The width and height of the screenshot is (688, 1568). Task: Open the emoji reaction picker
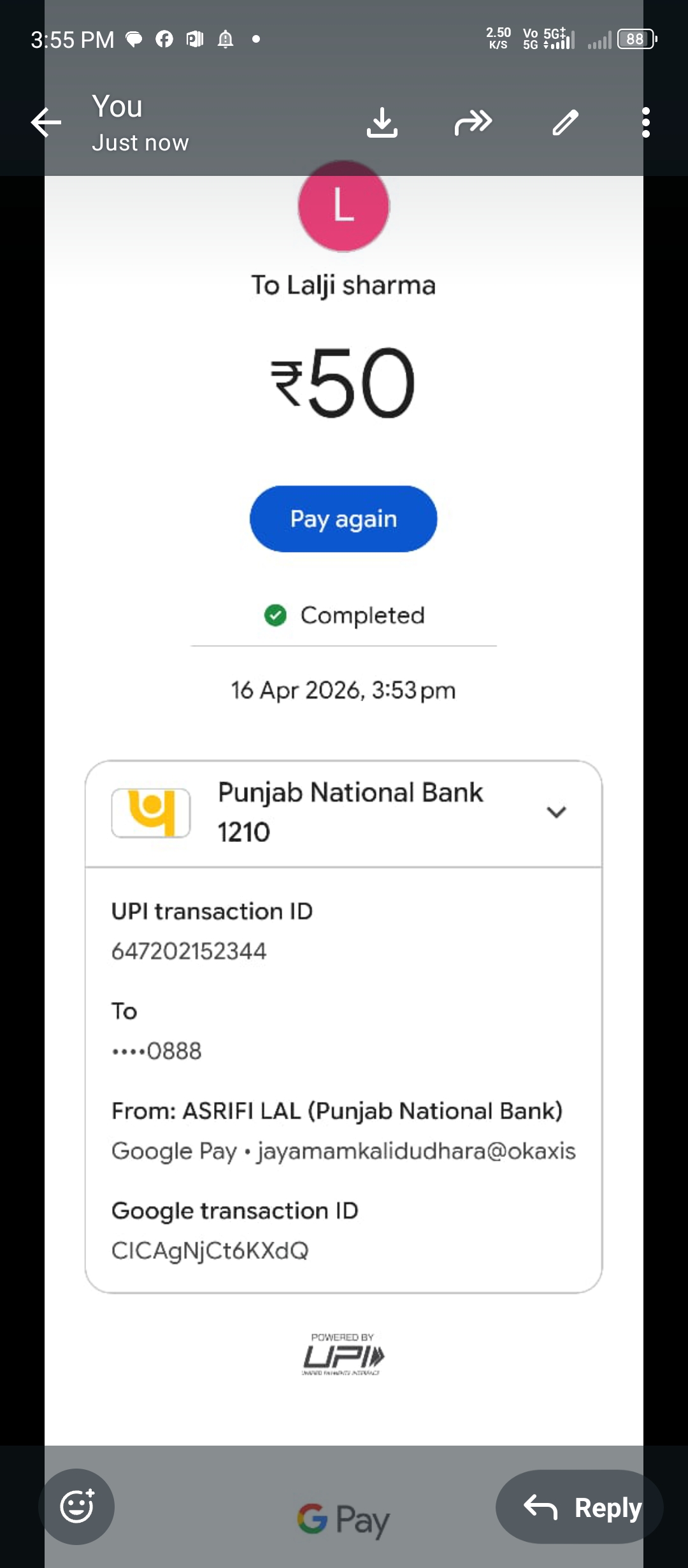[77, 1507]
